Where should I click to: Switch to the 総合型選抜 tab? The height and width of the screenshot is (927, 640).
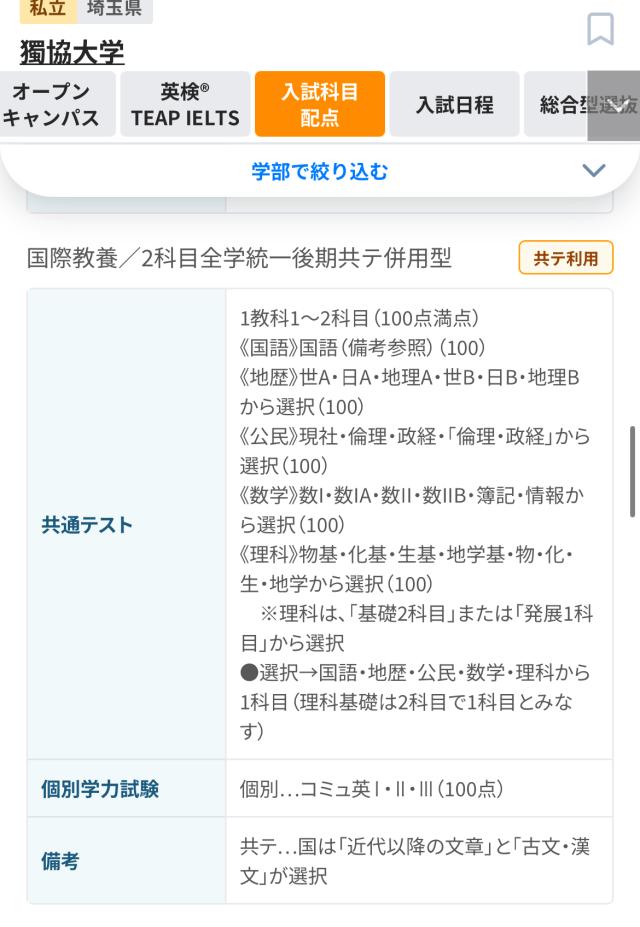tap(585, 104)
